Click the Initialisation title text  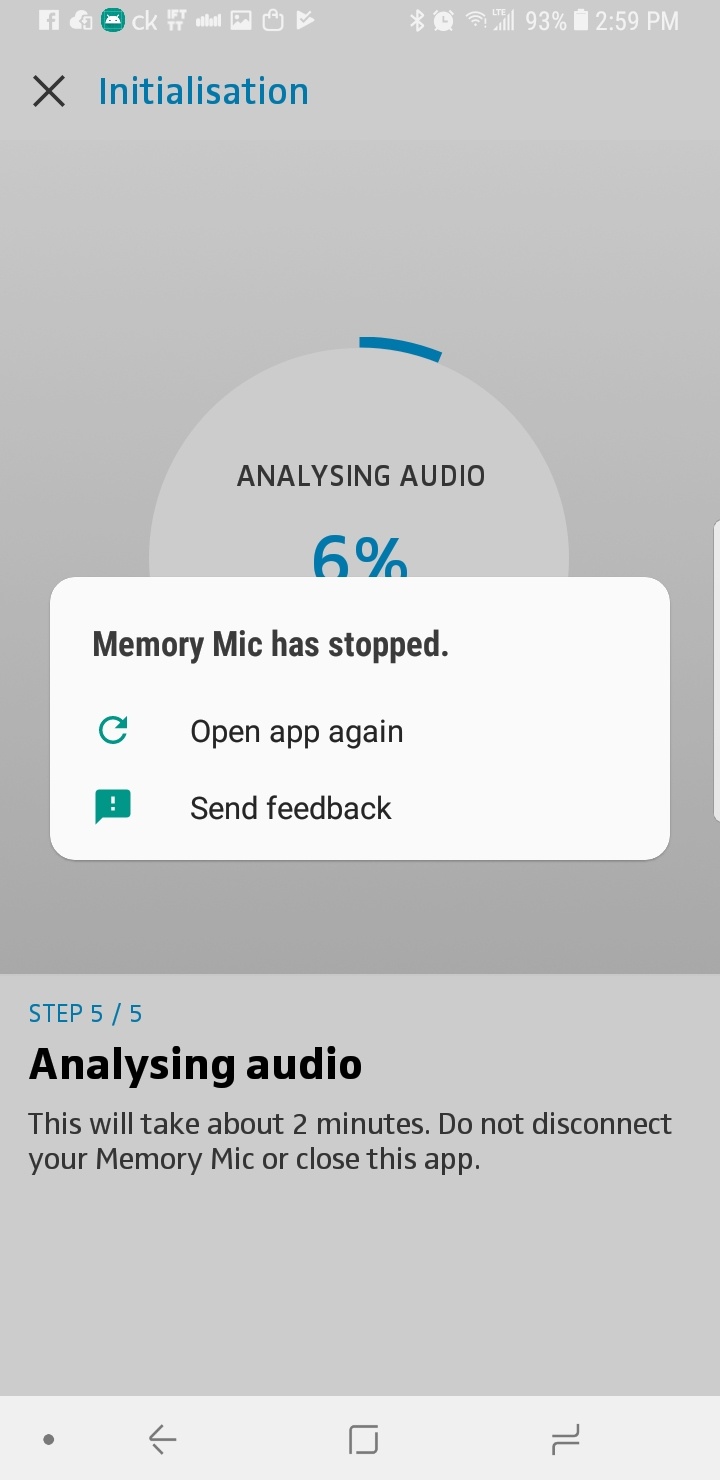tap(203, 90)
